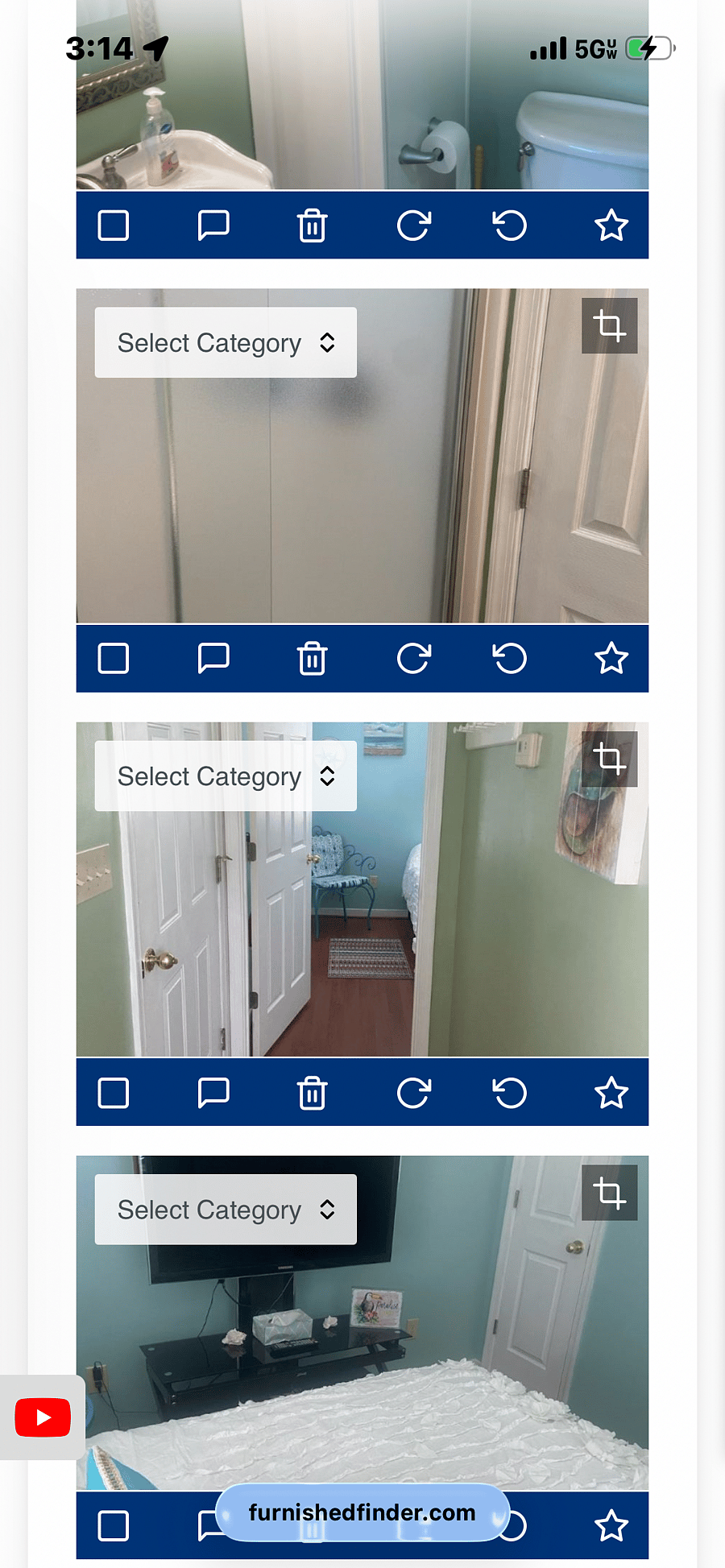Mark the sink and toilet photo as favorite

tap(611, 225)
